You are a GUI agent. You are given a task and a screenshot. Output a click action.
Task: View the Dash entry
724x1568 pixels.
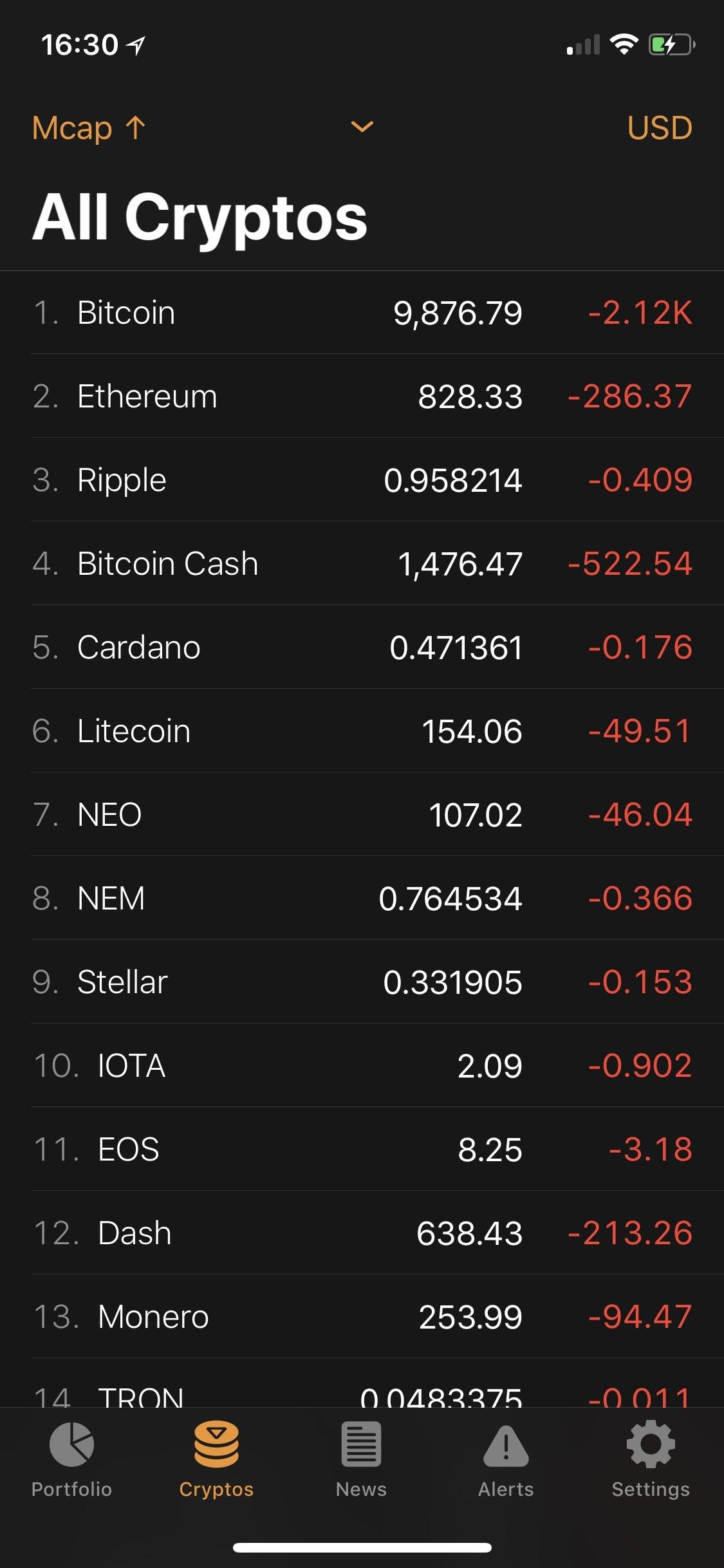[x=362, y=1233]
